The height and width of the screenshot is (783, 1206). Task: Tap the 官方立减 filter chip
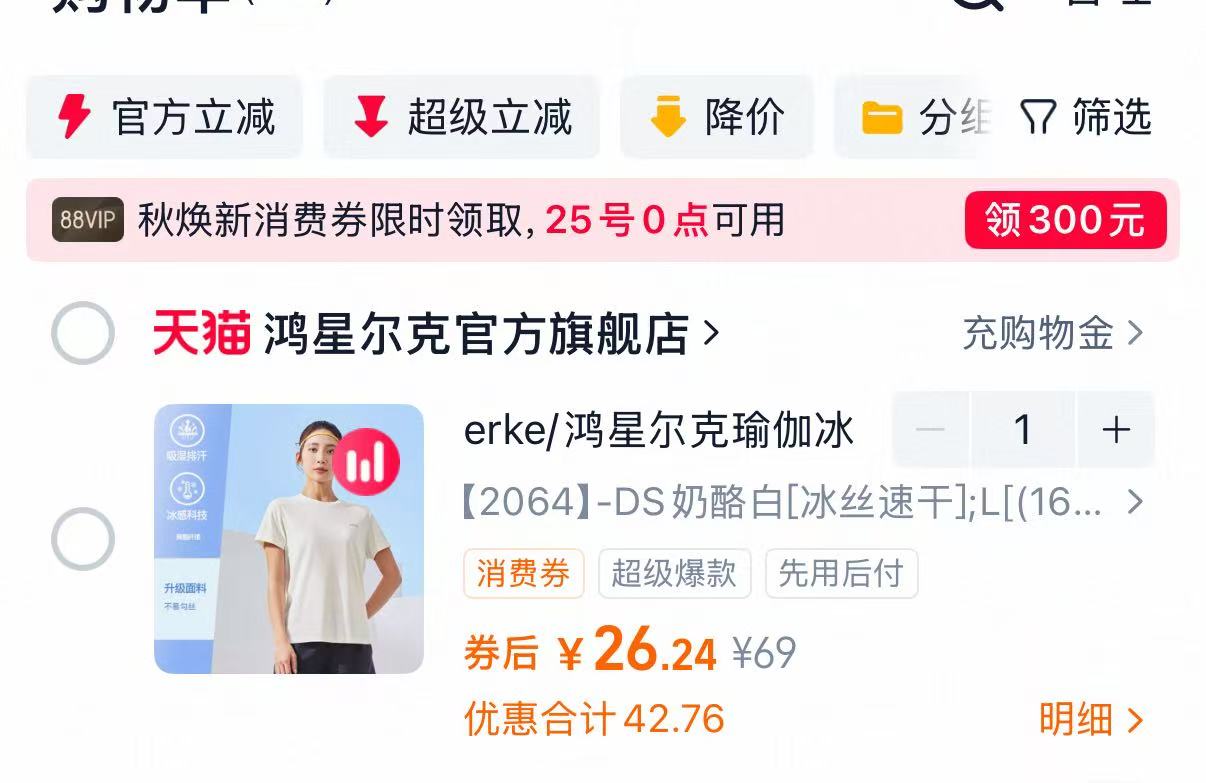click(164, 118)
